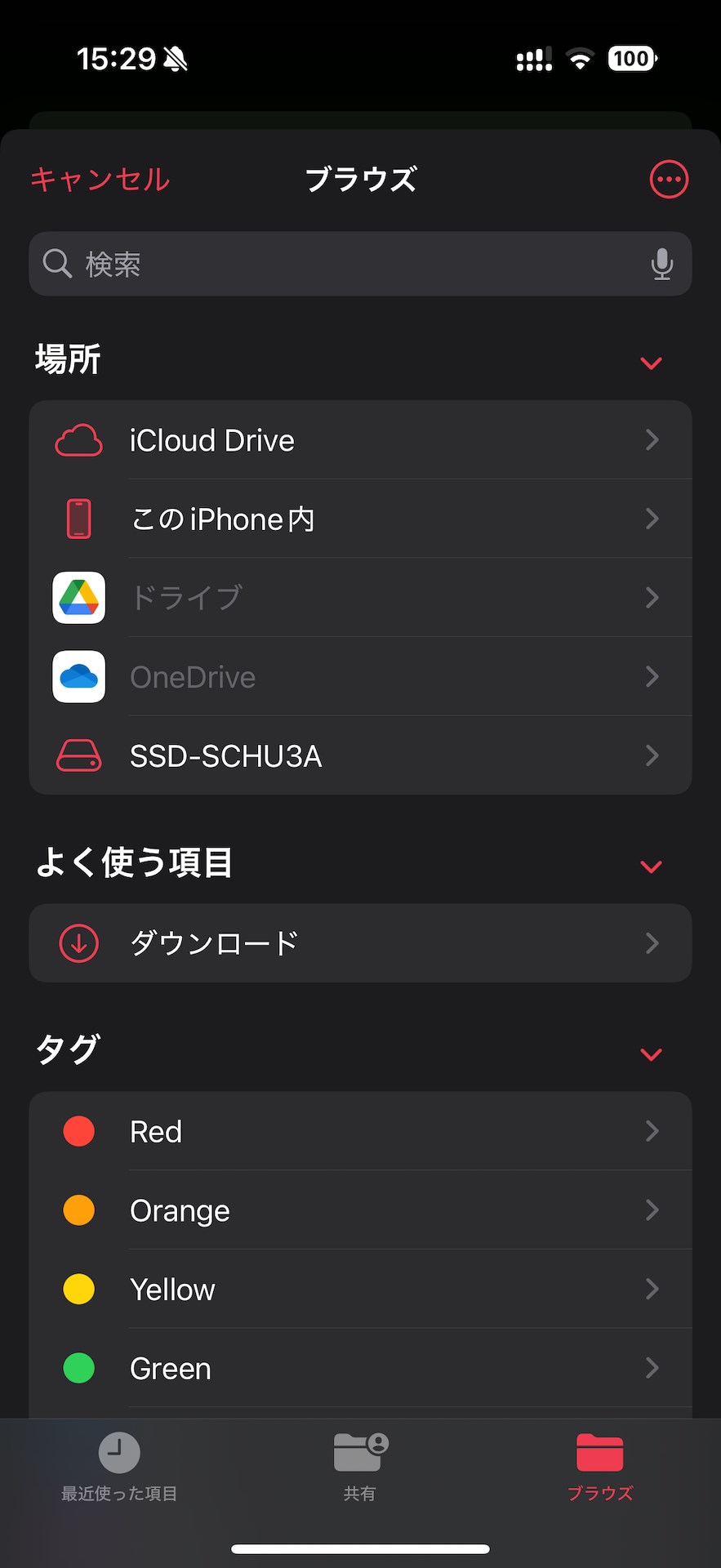The height and width of the screenshot is (1568, 721).
Task: Select the Google ドライブ row
Action: tap(360, 598)
